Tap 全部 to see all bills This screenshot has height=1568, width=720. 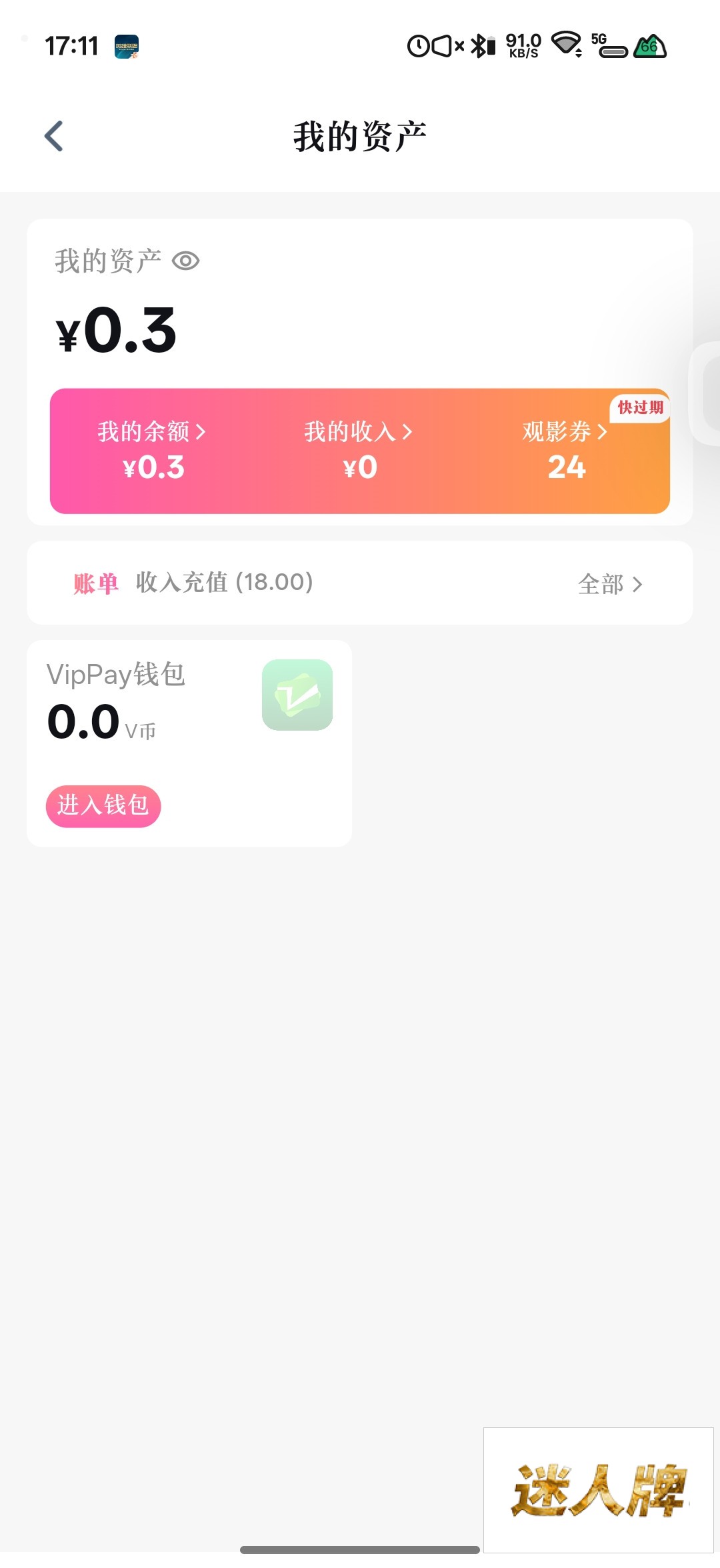coord(610,584)
